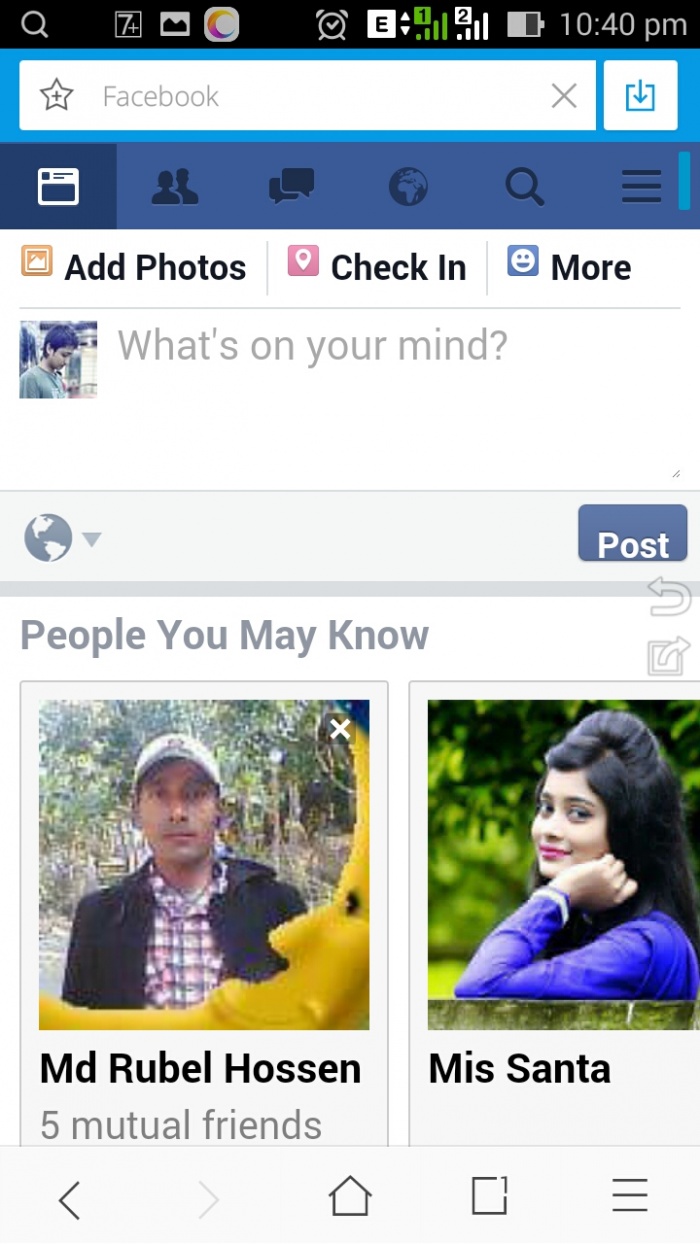Bookmark this page with the star icon
Screen dimensions: 700x1244
click(57, 96)
